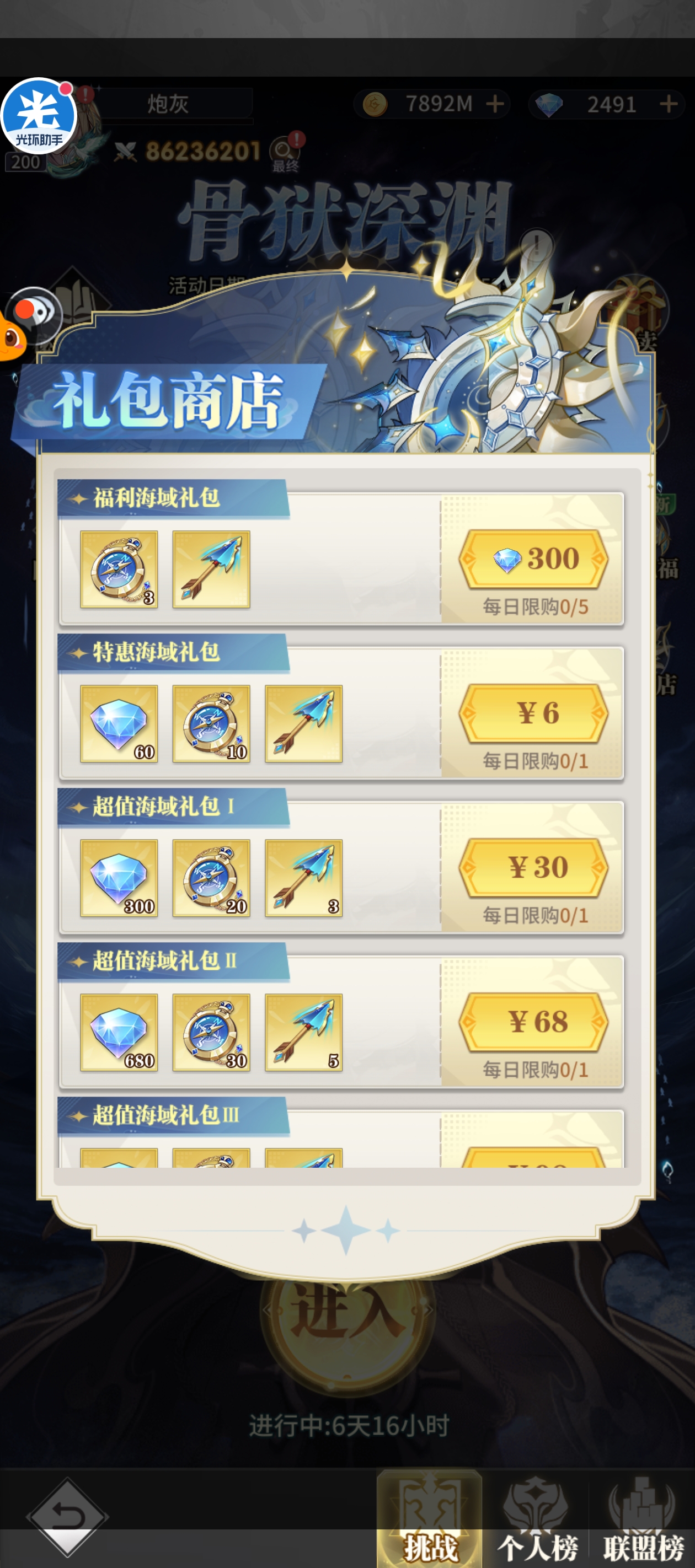Inspect 680 diamonds in 超值海域礼包 II
695x1568 pixels.
tap(119, 1032)
